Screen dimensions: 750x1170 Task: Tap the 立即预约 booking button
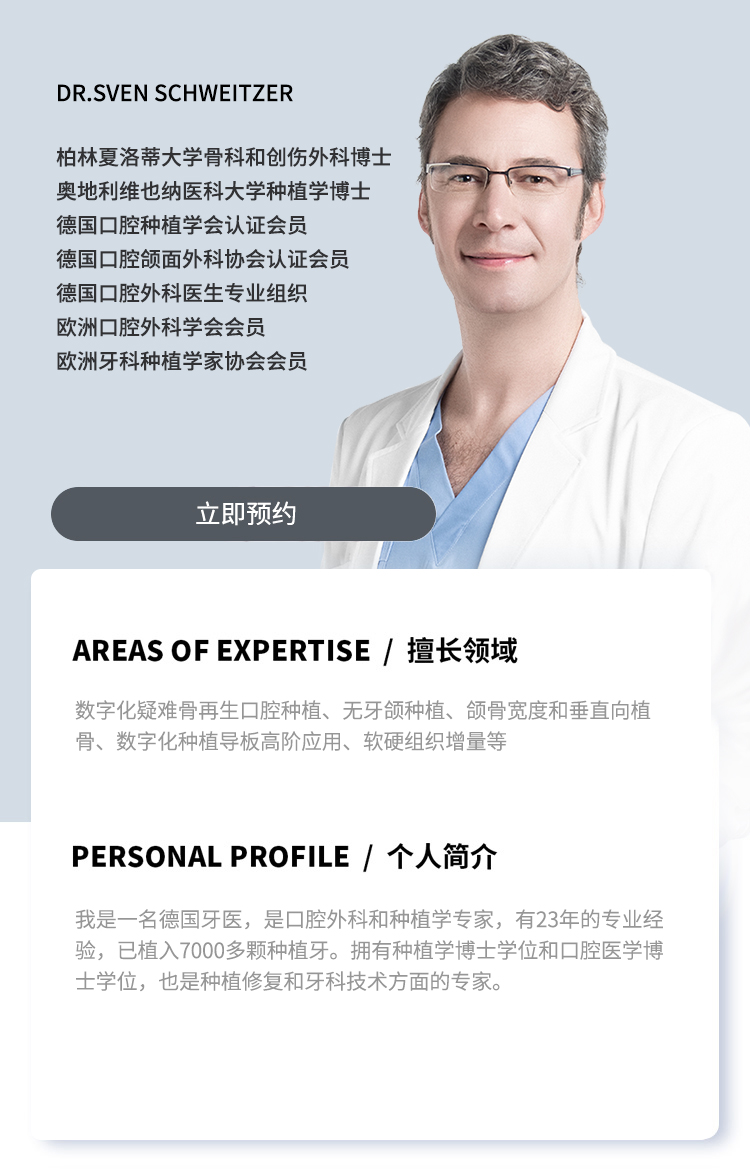[x=243, y=514]
